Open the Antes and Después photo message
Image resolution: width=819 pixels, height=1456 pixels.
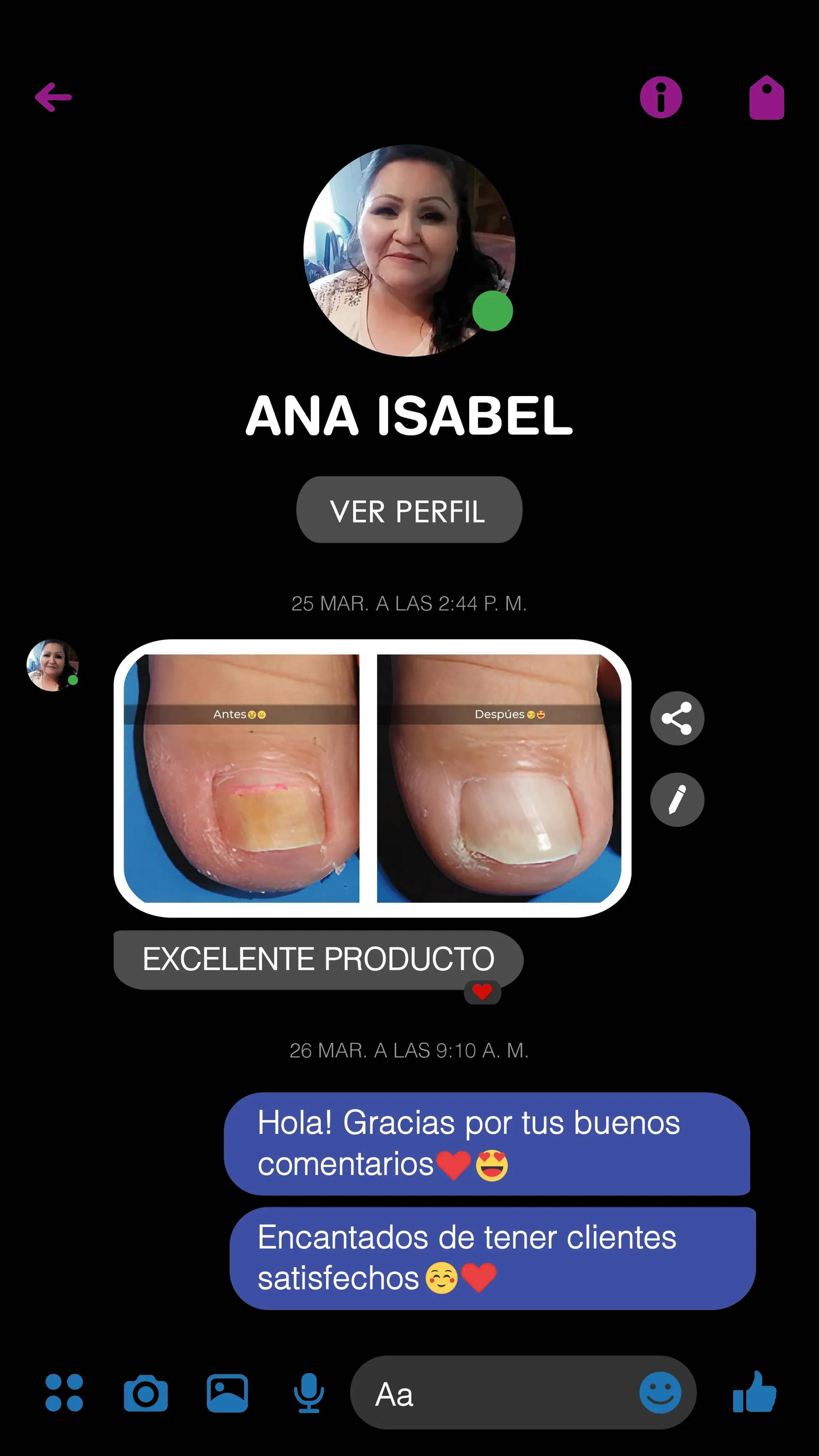click(373, 778)
